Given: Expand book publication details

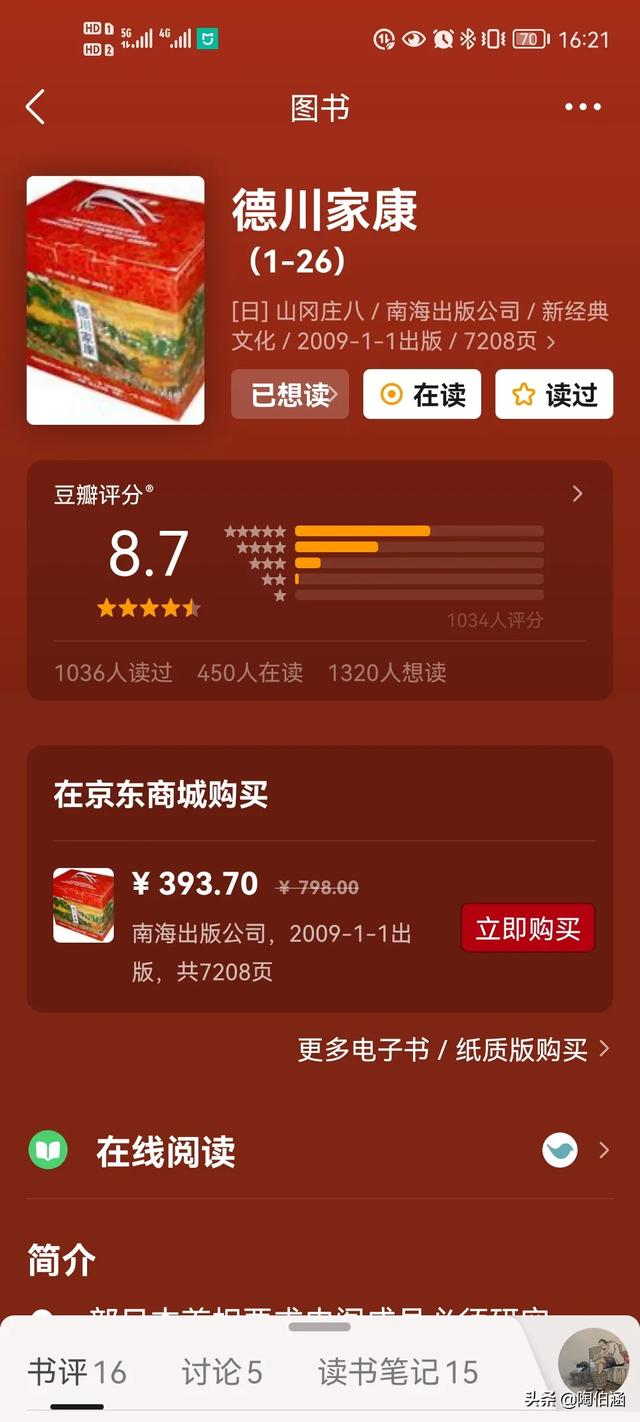Looking at the screenshot, I should click(x=420, y=326).
